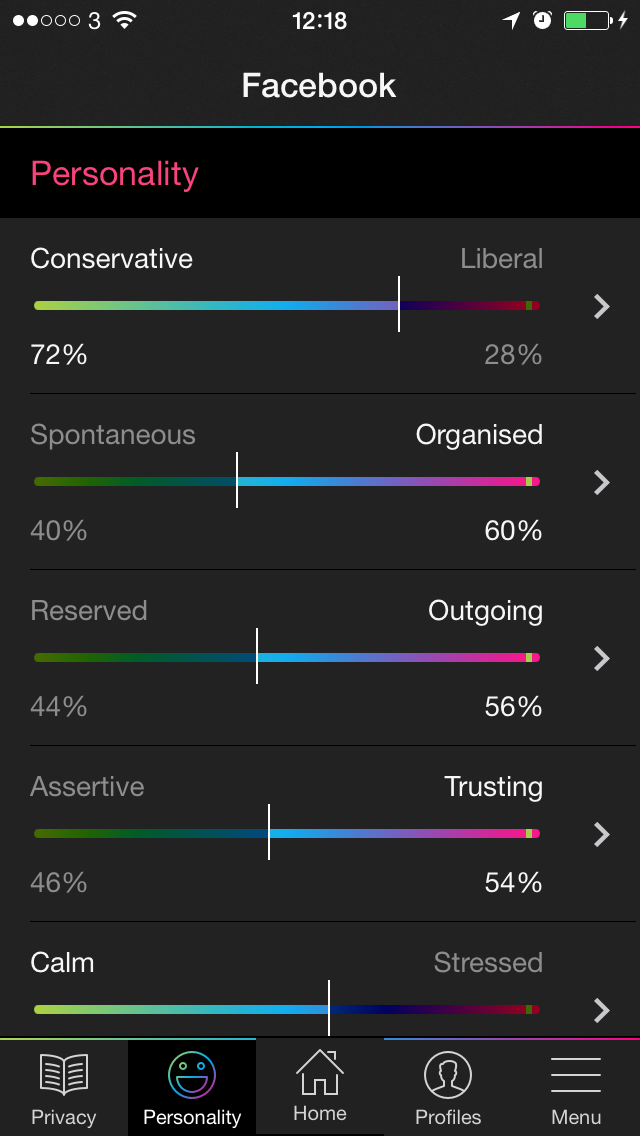The image size is (640, 1136).
Task: Go to the Home tab
Action: (x=320, y=1086)
